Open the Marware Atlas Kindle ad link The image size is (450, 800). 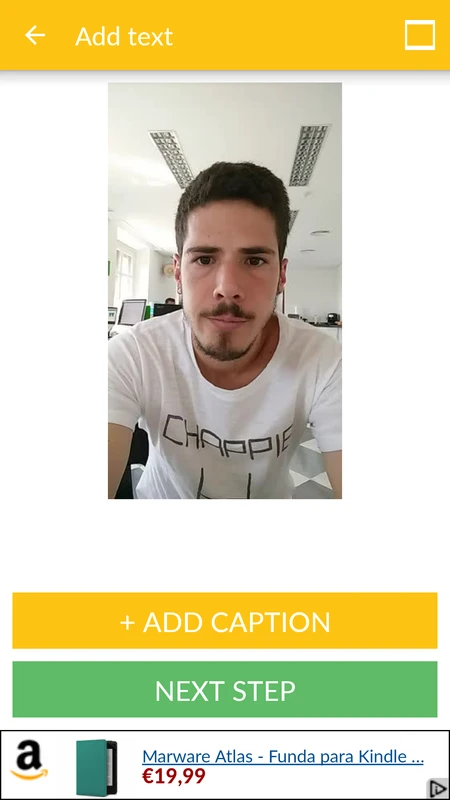coord(283,757)
